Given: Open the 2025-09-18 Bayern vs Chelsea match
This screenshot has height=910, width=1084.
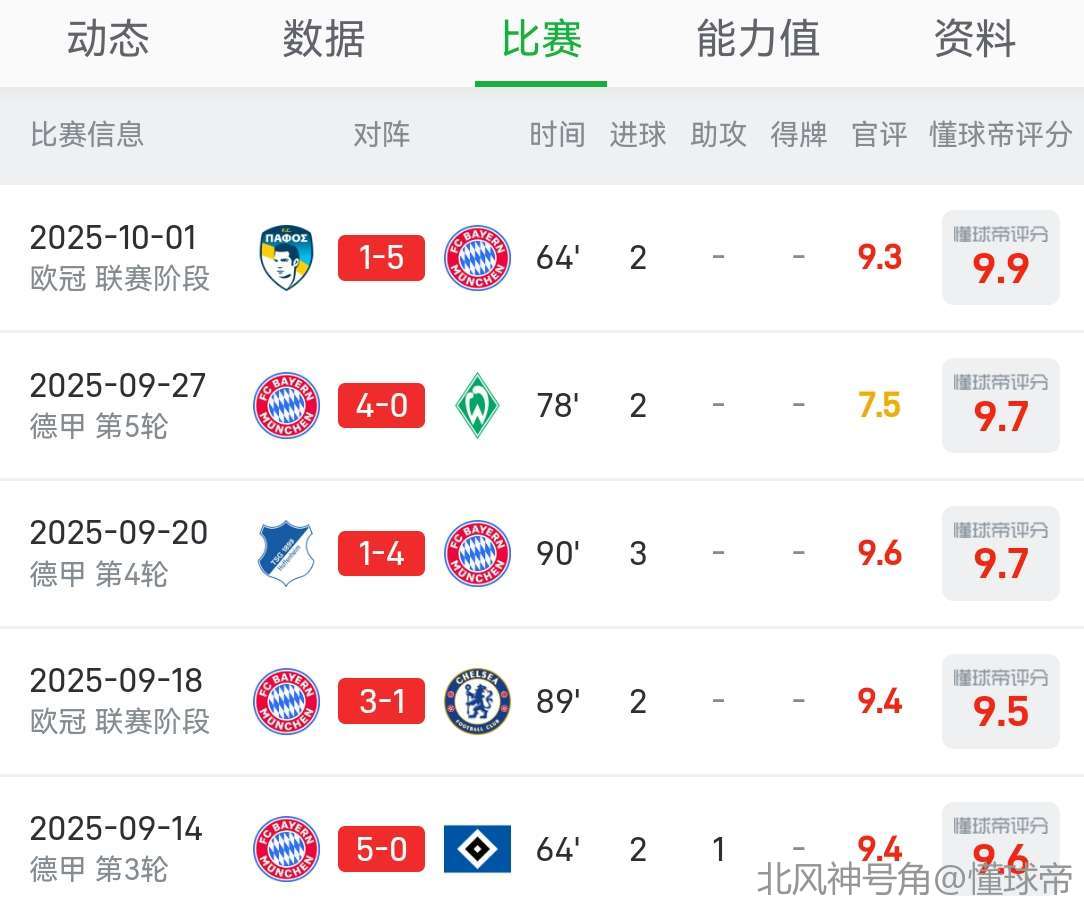Looking at the screenshot, I should [x=381, y=701].
